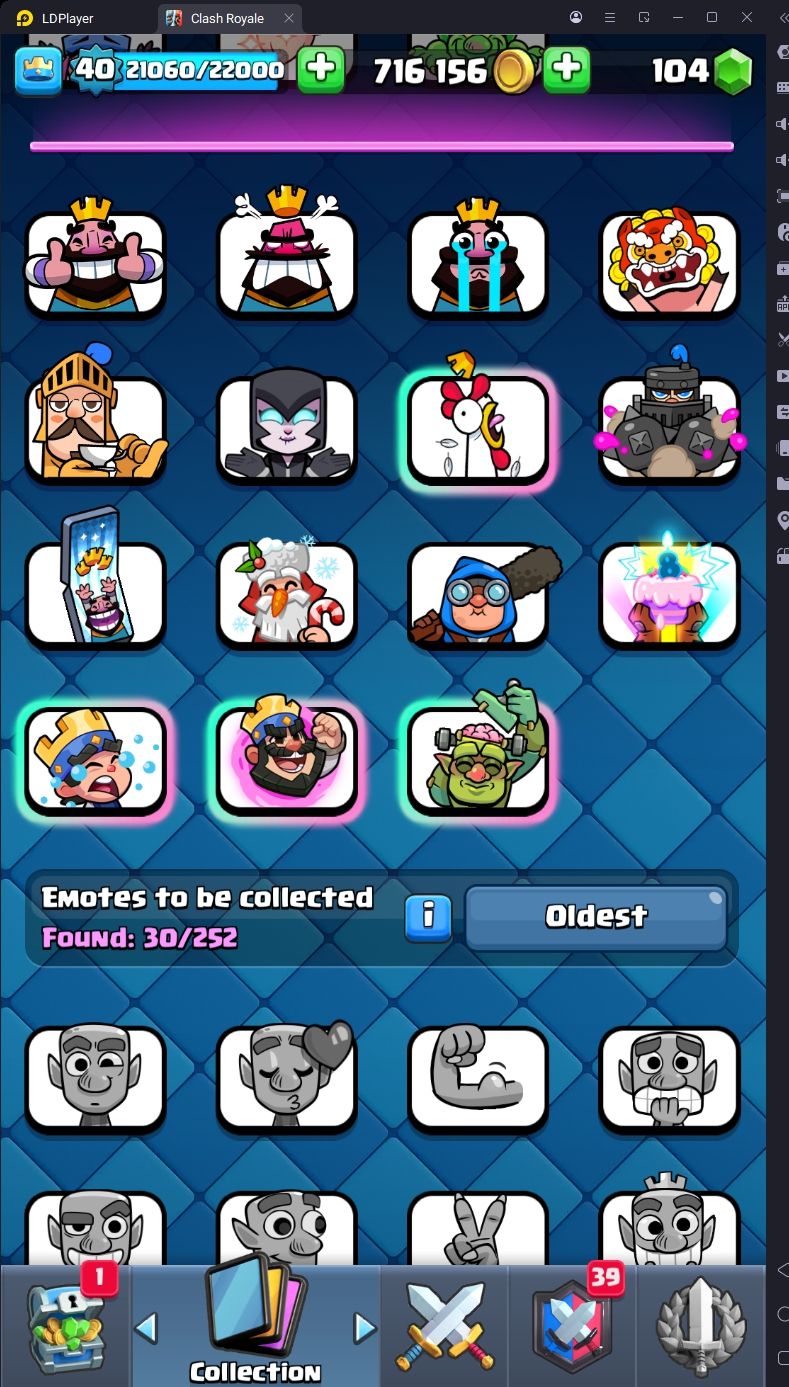Change sort order from Oldest
789x1387 pixels.
pyautogui.click(x=596, y=916)
